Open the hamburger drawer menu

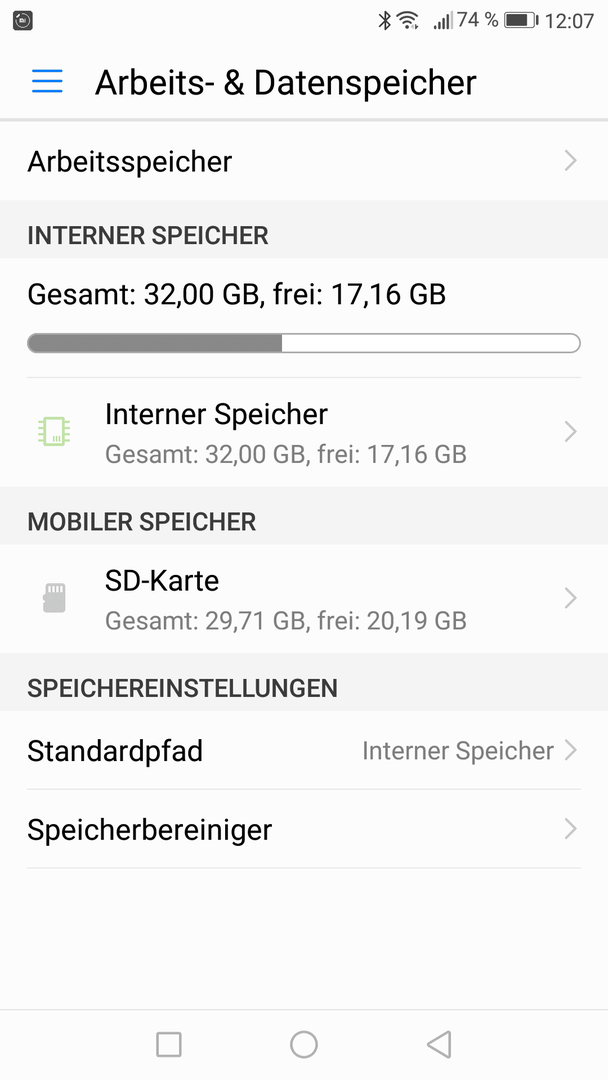(47, 82)
